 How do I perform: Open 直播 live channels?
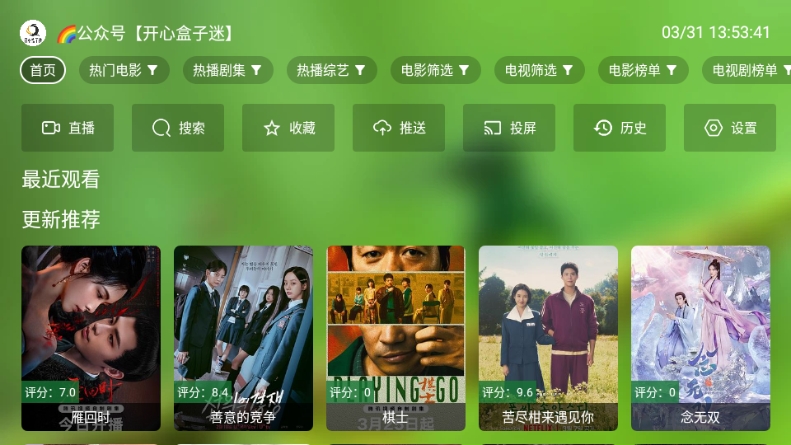[x=68, y=128]
